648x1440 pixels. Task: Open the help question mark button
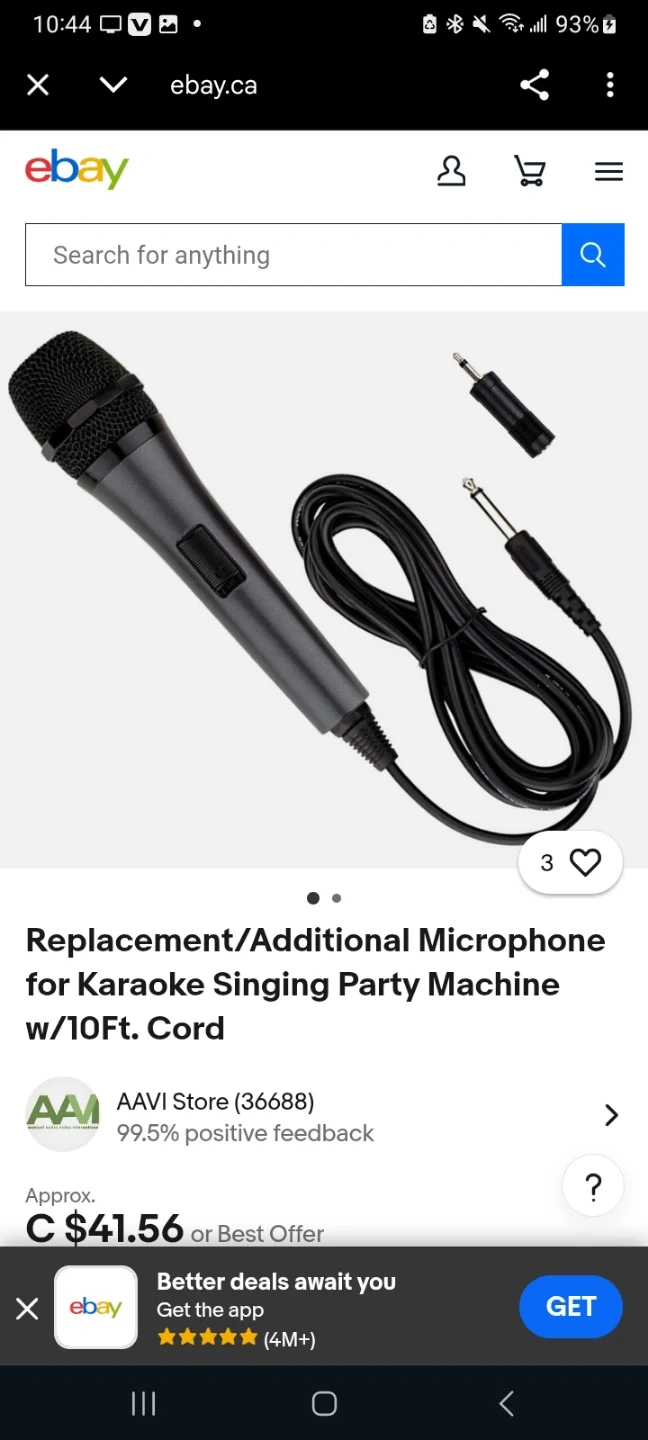(593, 1187)
